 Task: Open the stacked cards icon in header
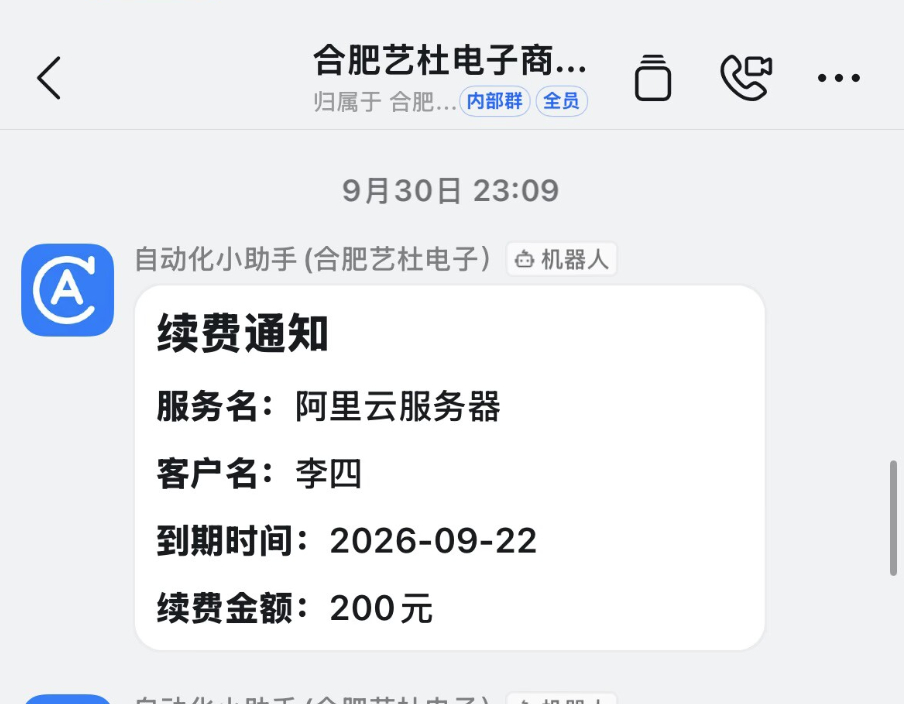click(x=653, y=78)
